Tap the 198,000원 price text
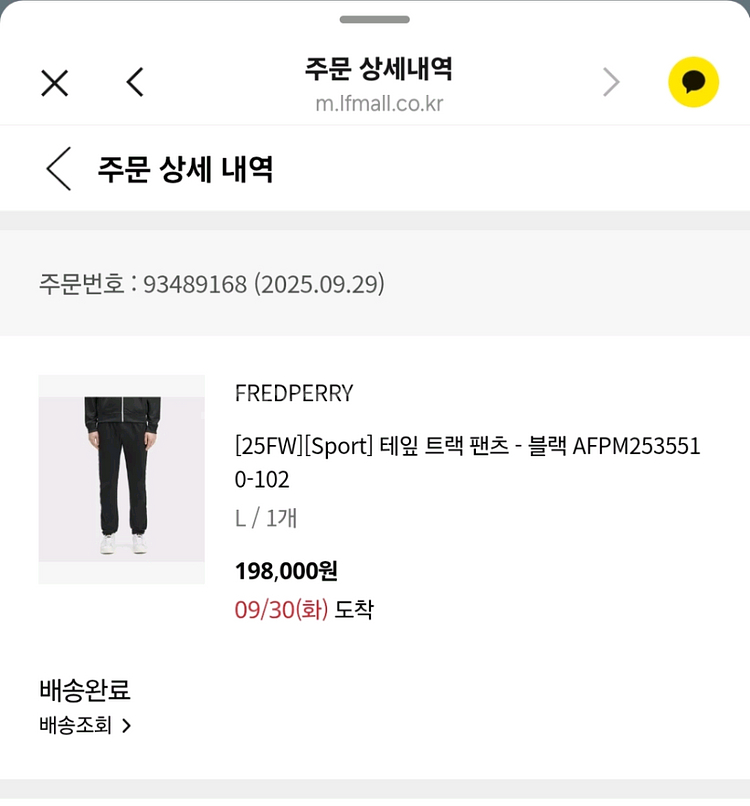 click(285, 574)
